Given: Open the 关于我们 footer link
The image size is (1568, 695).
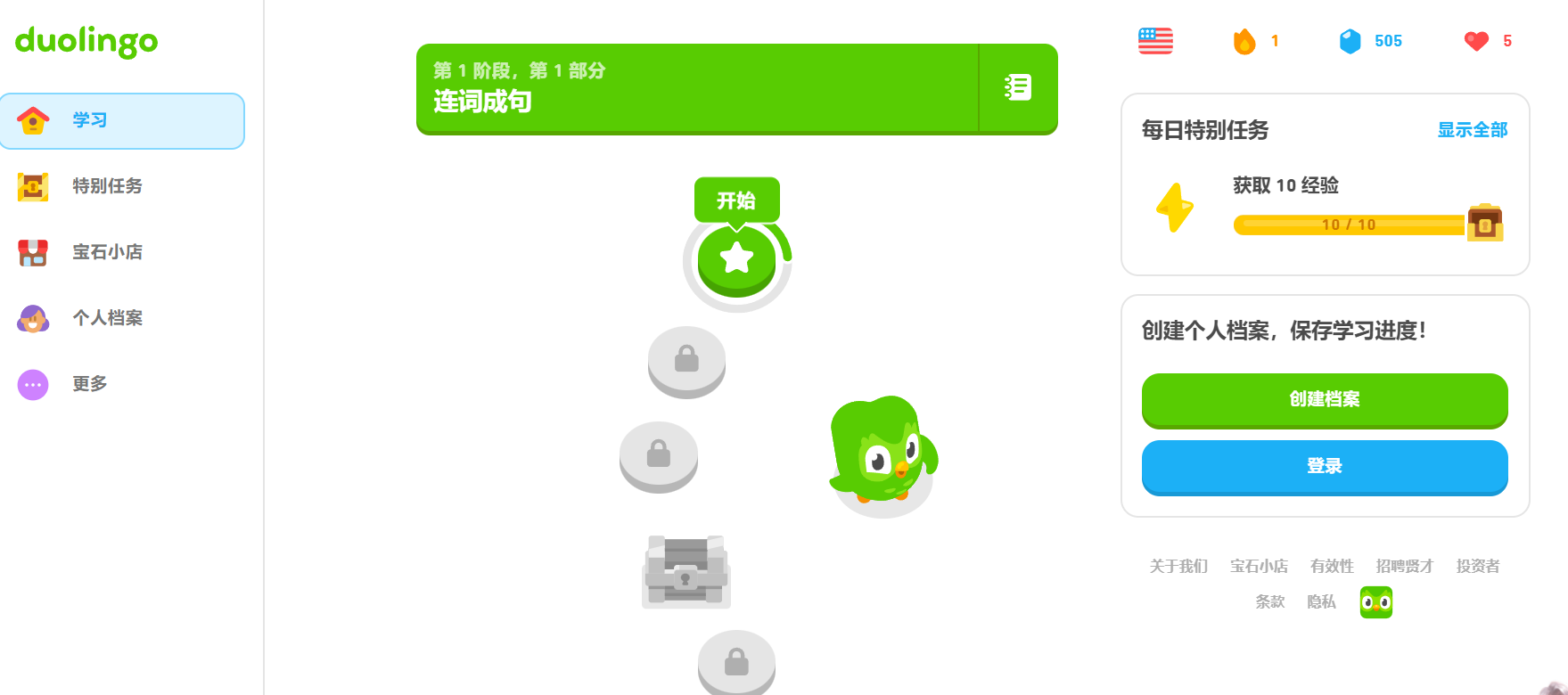Looking at the screenshot, I should pyautogui.click(x=1178, y=566).
